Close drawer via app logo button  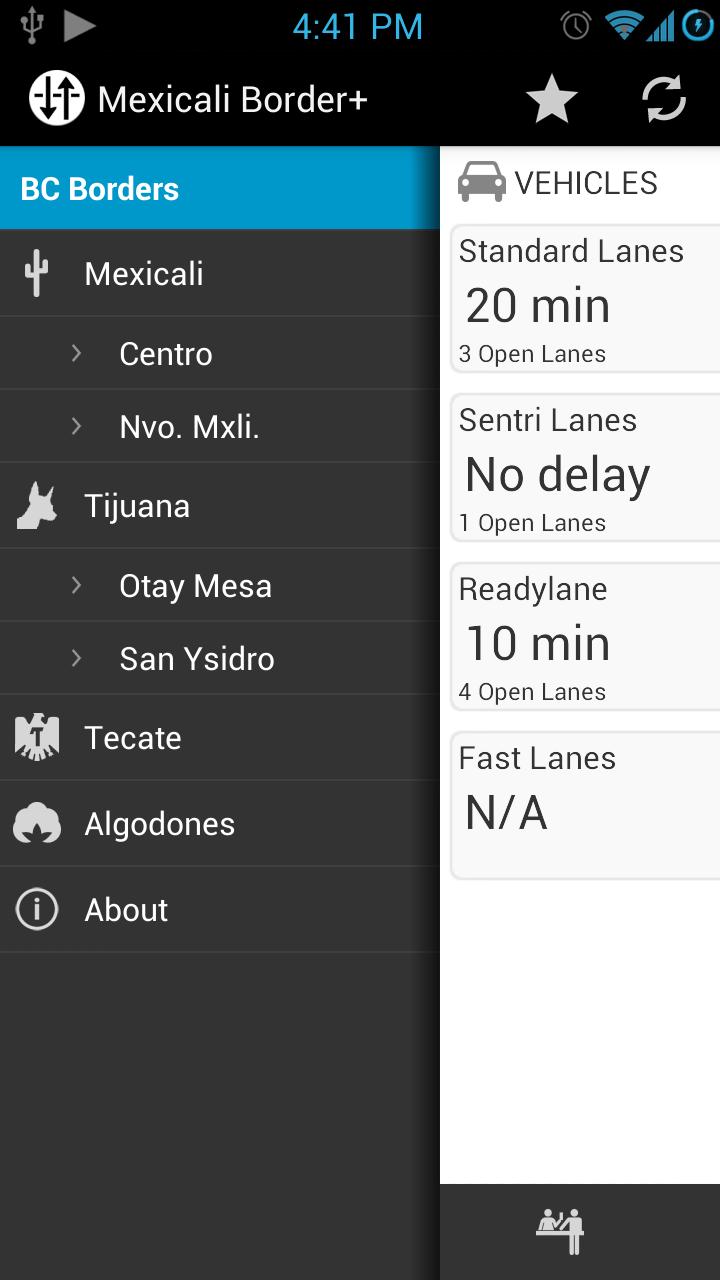pyautogui.click(x=56, y=99)
